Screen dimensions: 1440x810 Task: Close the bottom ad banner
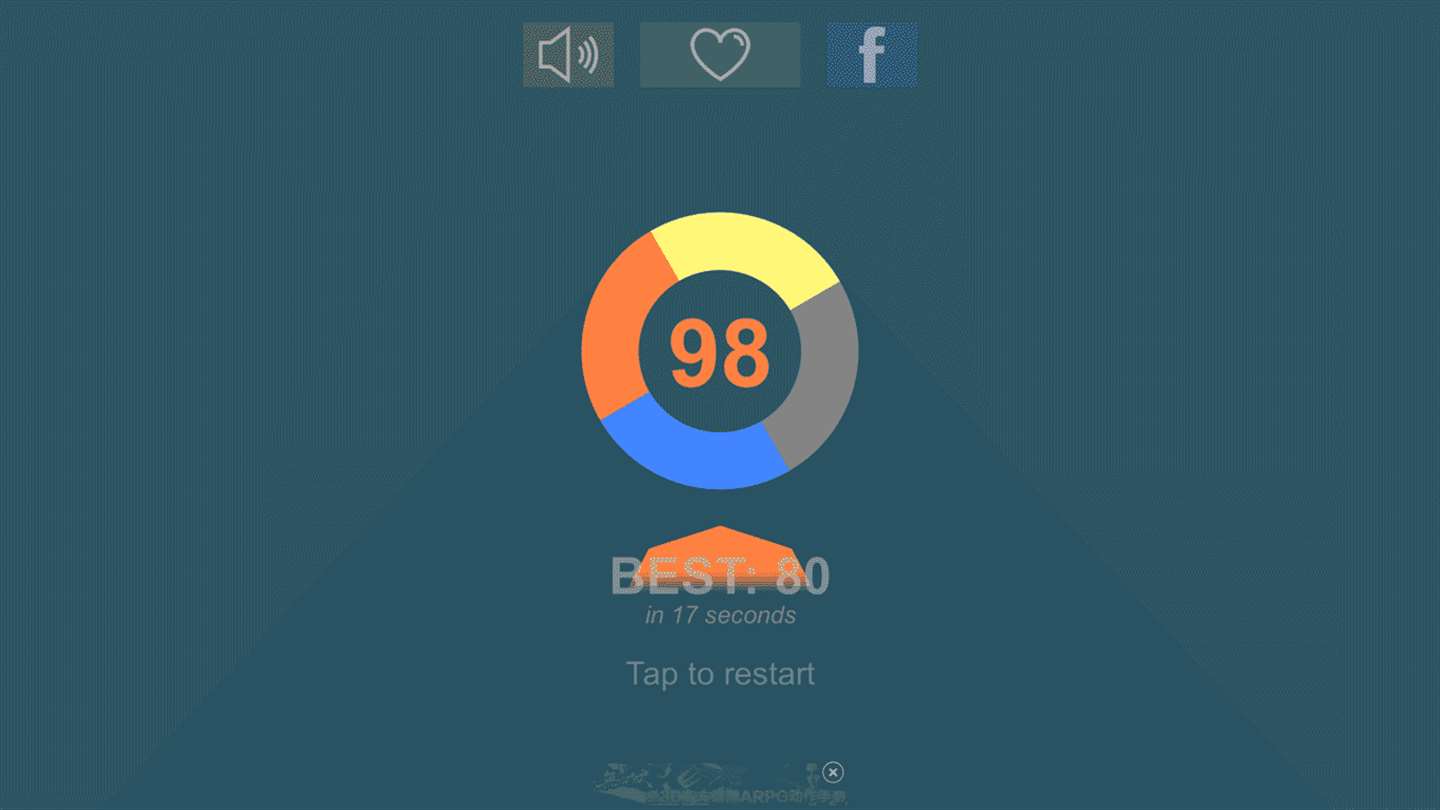coord(833,772)
